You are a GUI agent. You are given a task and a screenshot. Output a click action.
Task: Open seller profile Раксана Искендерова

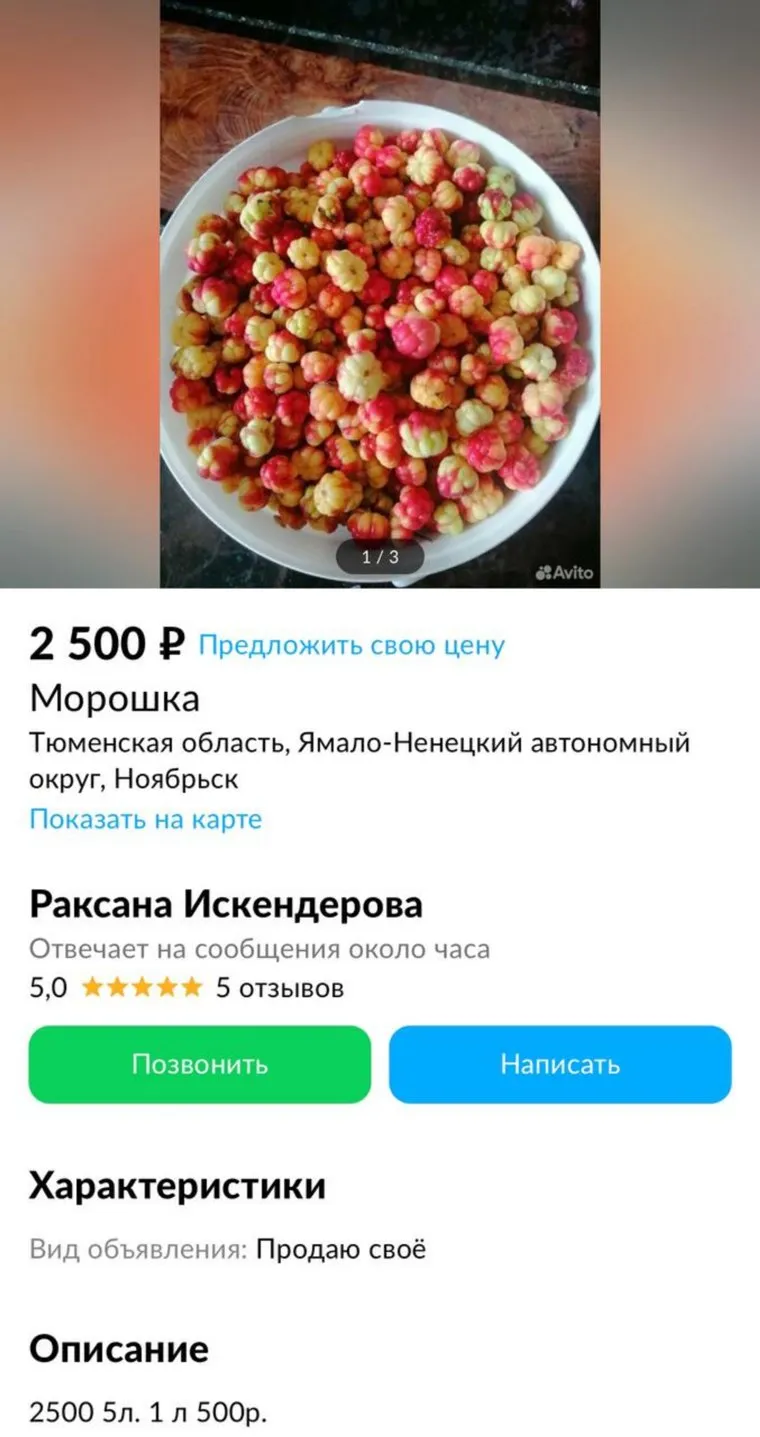(226, 905)
